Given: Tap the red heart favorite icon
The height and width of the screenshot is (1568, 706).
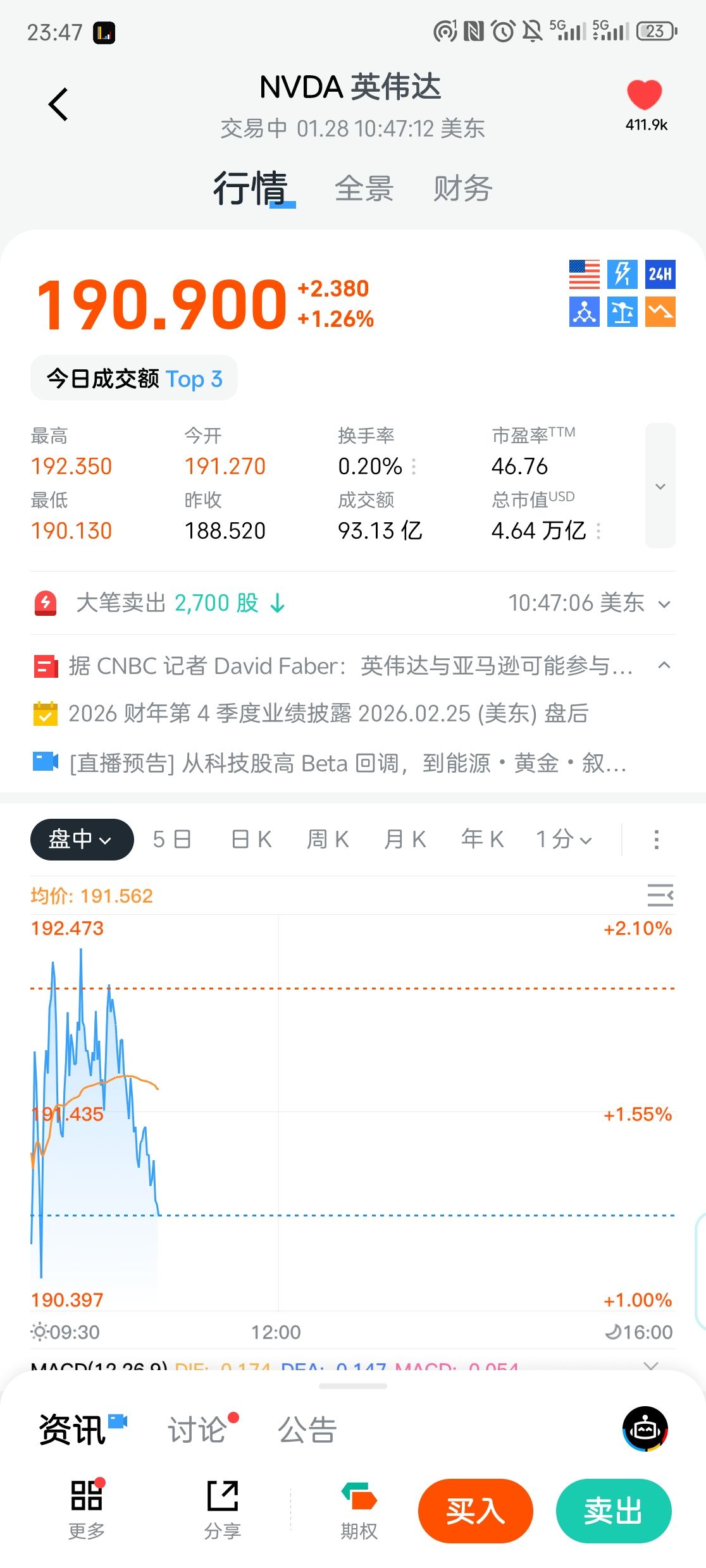Looking at the screenshot, I should (x=644, y=96).
